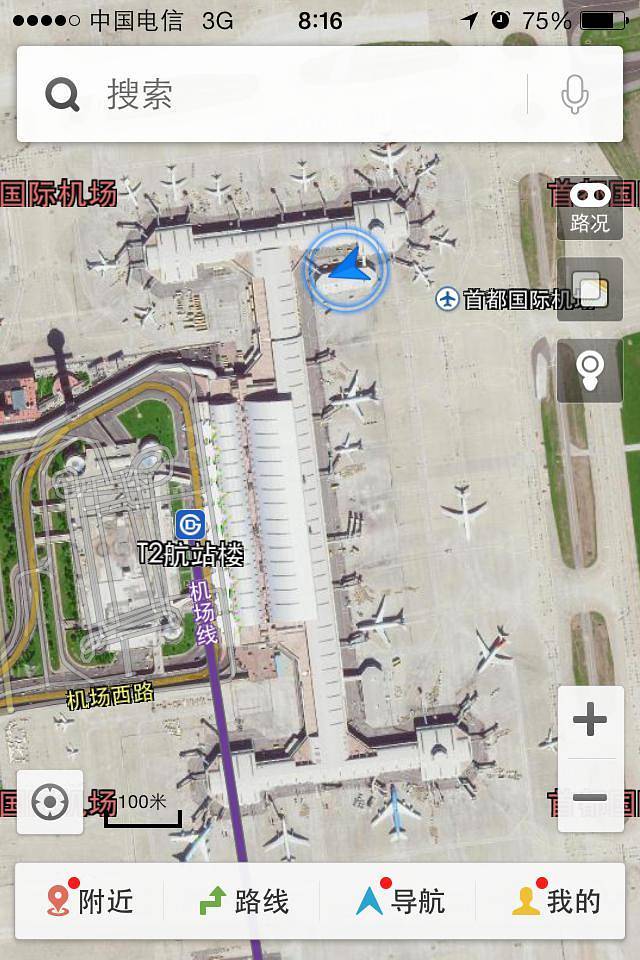Toggle the 路况 traffic layer
This screenshot has height=960, width=640.
coord(589,208)
